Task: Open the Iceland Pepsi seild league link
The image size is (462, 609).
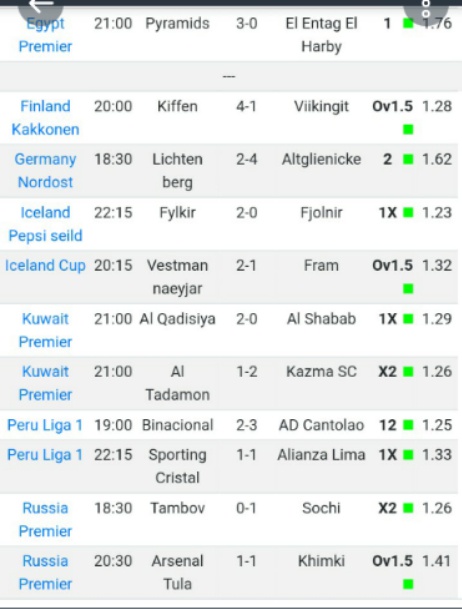Action: [45, 224]
